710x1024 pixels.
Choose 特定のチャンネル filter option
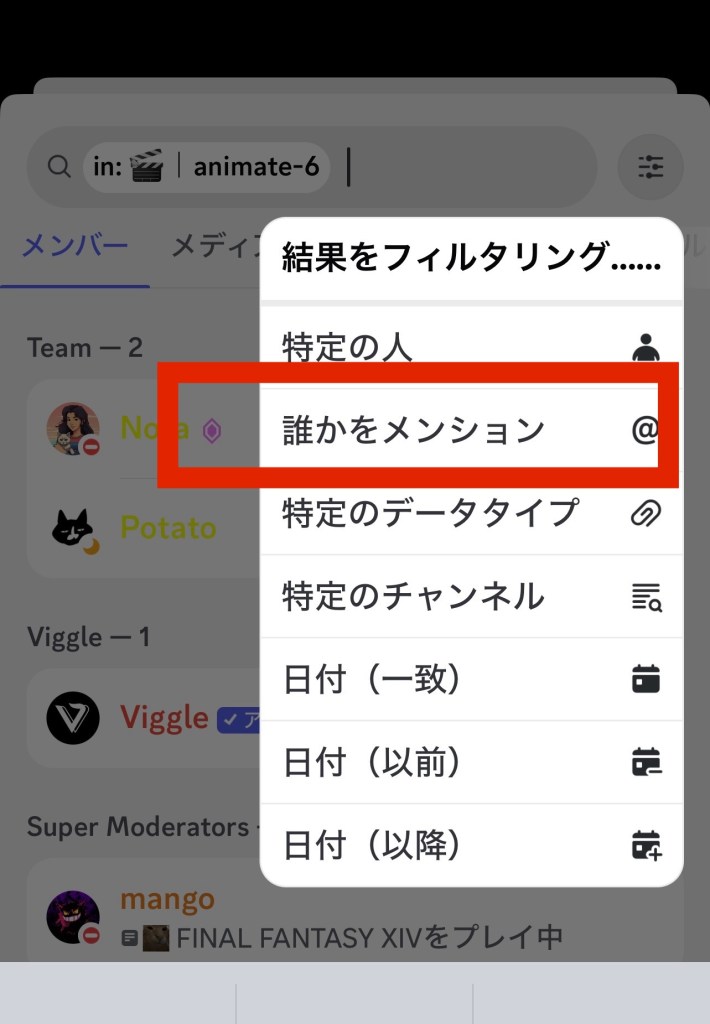pyautogui.click(x=470, y=596)
